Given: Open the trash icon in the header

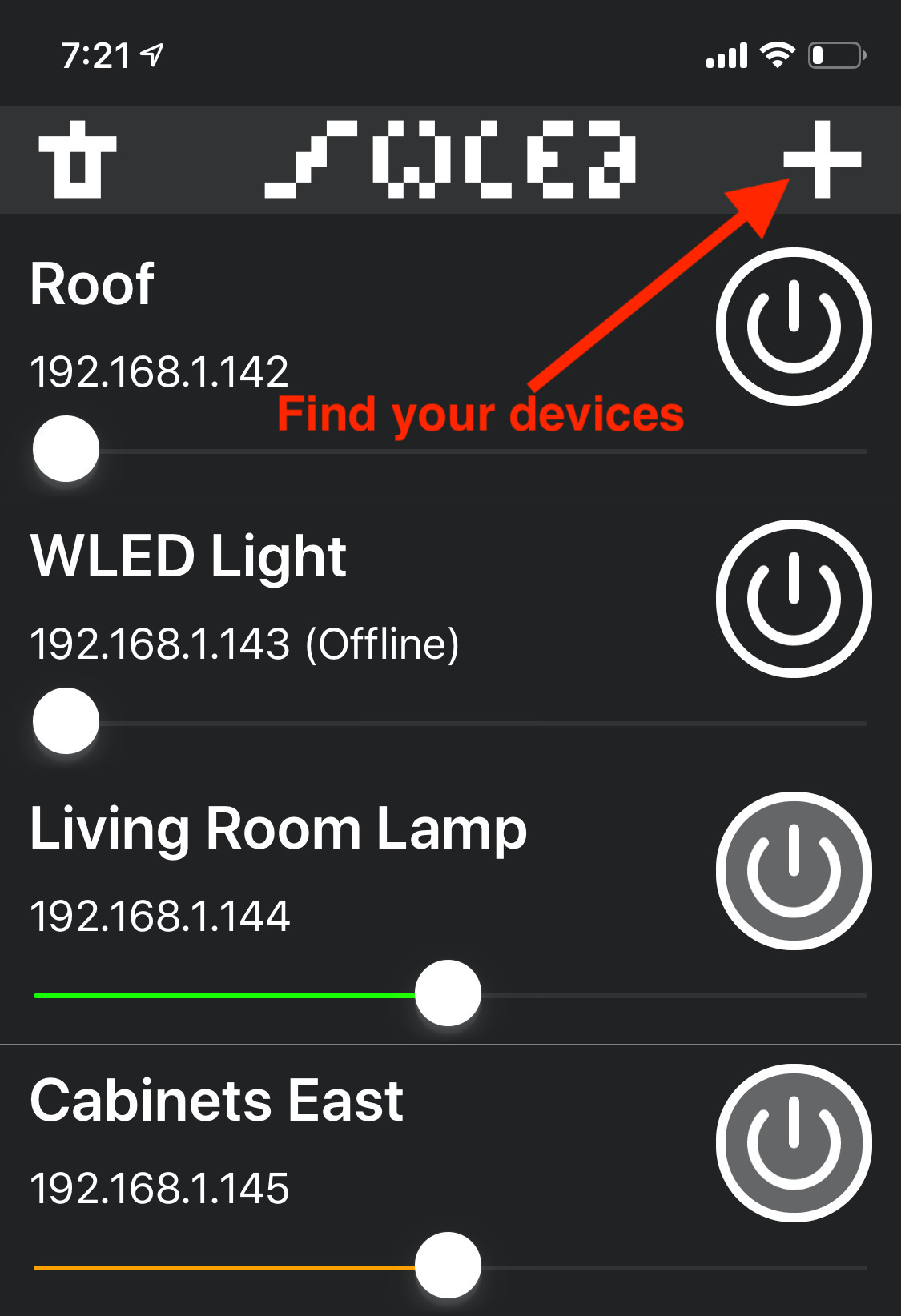Looking at the screenshot, I should pyautogui.click(x=78, y=159).
